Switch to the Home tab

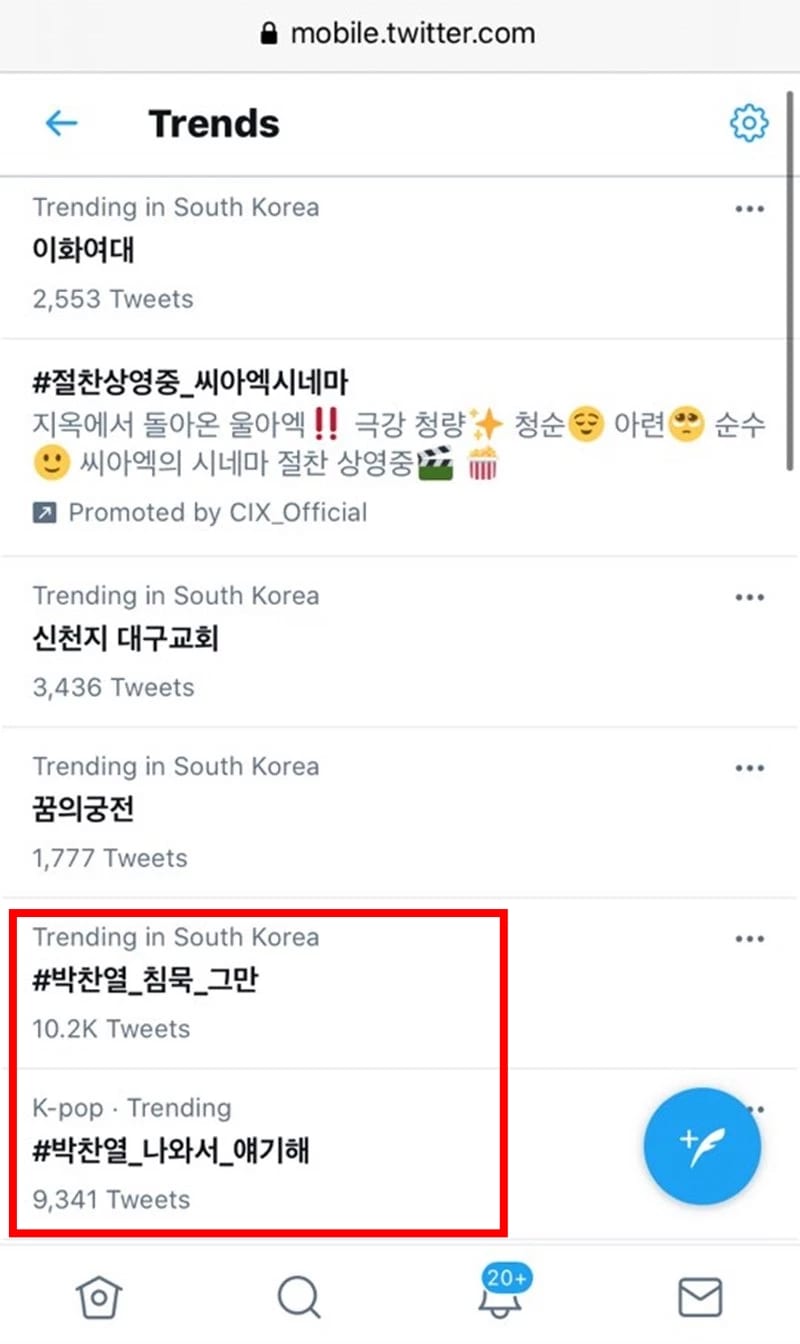coord(99,1298)
